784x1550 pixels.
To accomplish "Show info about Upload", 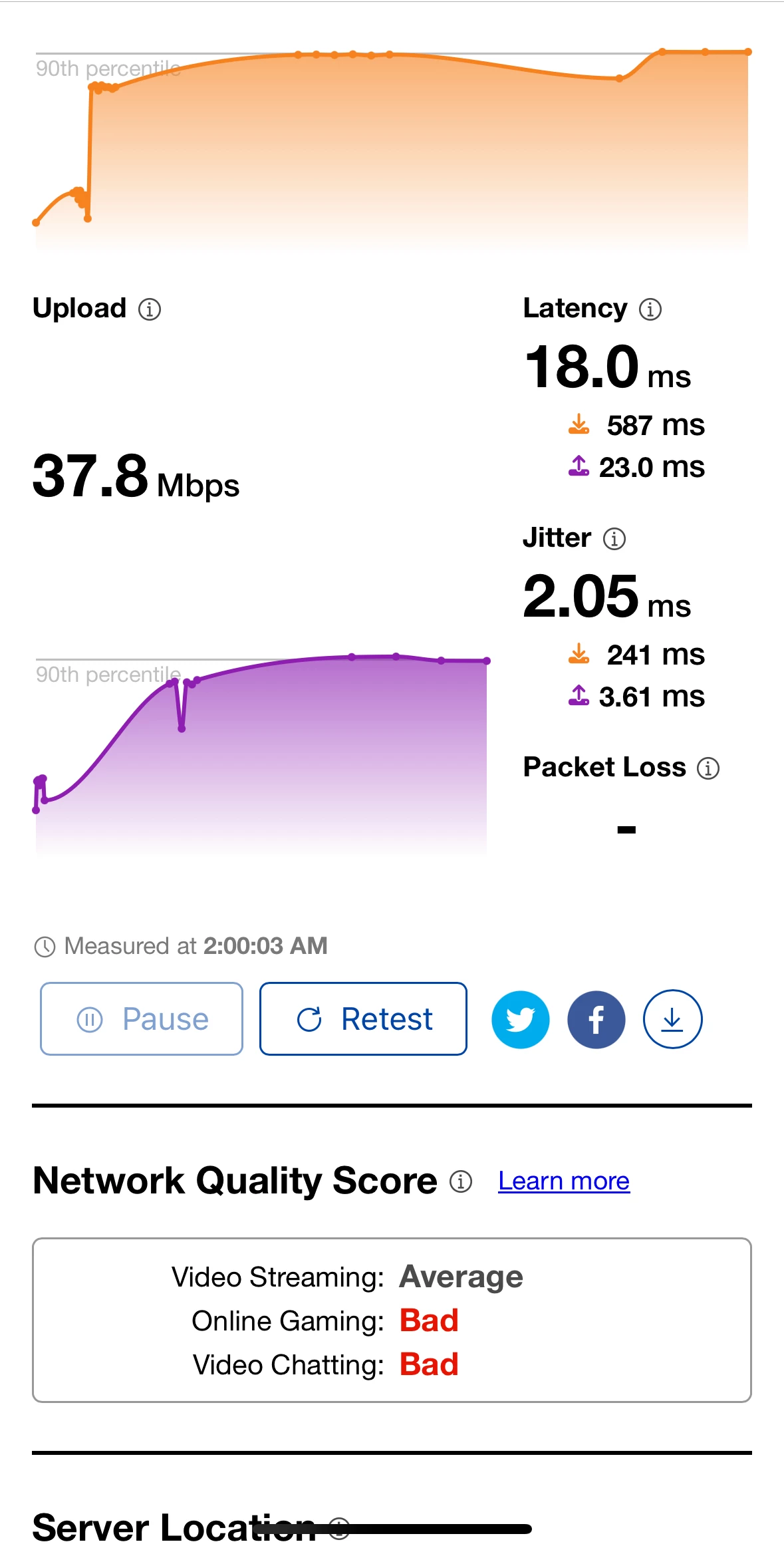I will coord(150,309).
